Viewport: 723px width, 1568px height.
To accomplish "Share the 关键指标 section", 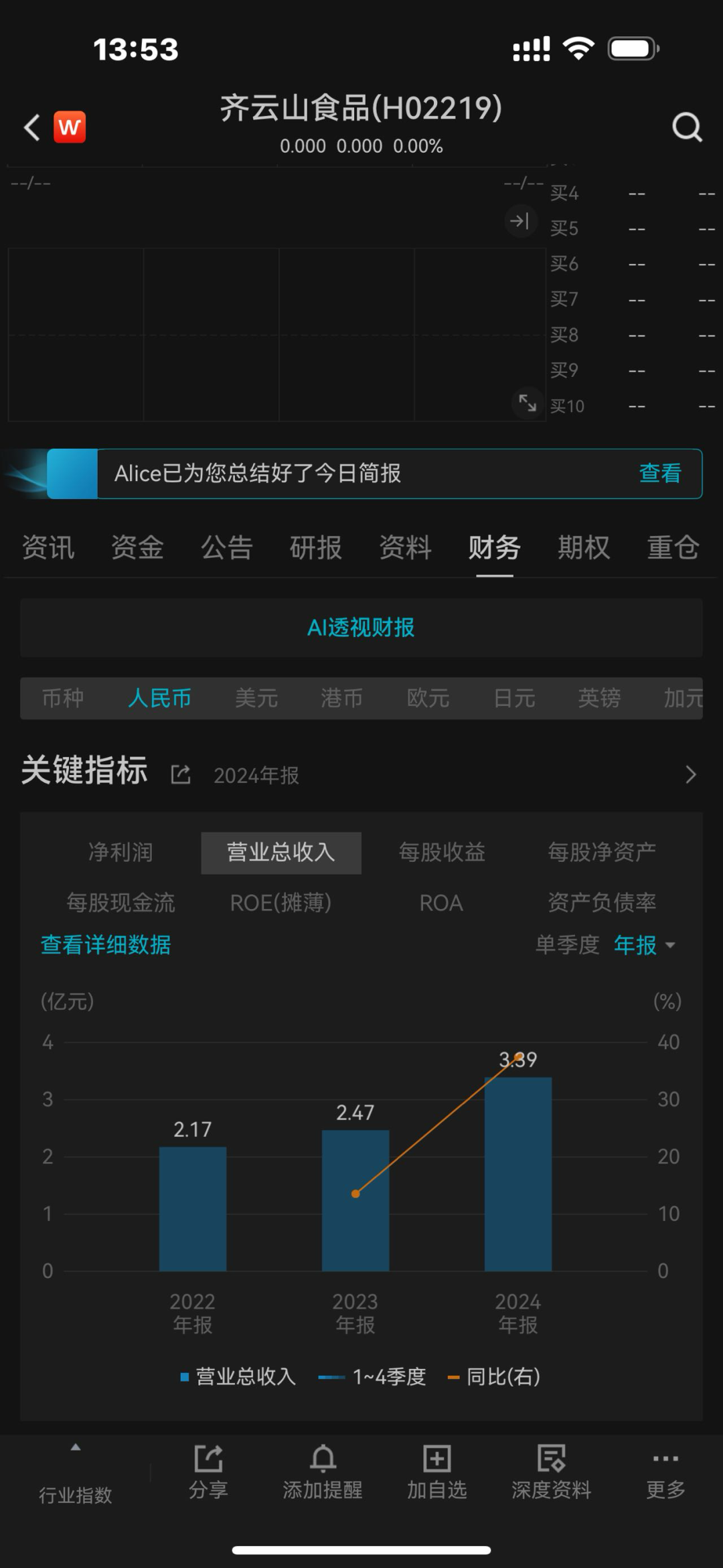I will point(181,775).
